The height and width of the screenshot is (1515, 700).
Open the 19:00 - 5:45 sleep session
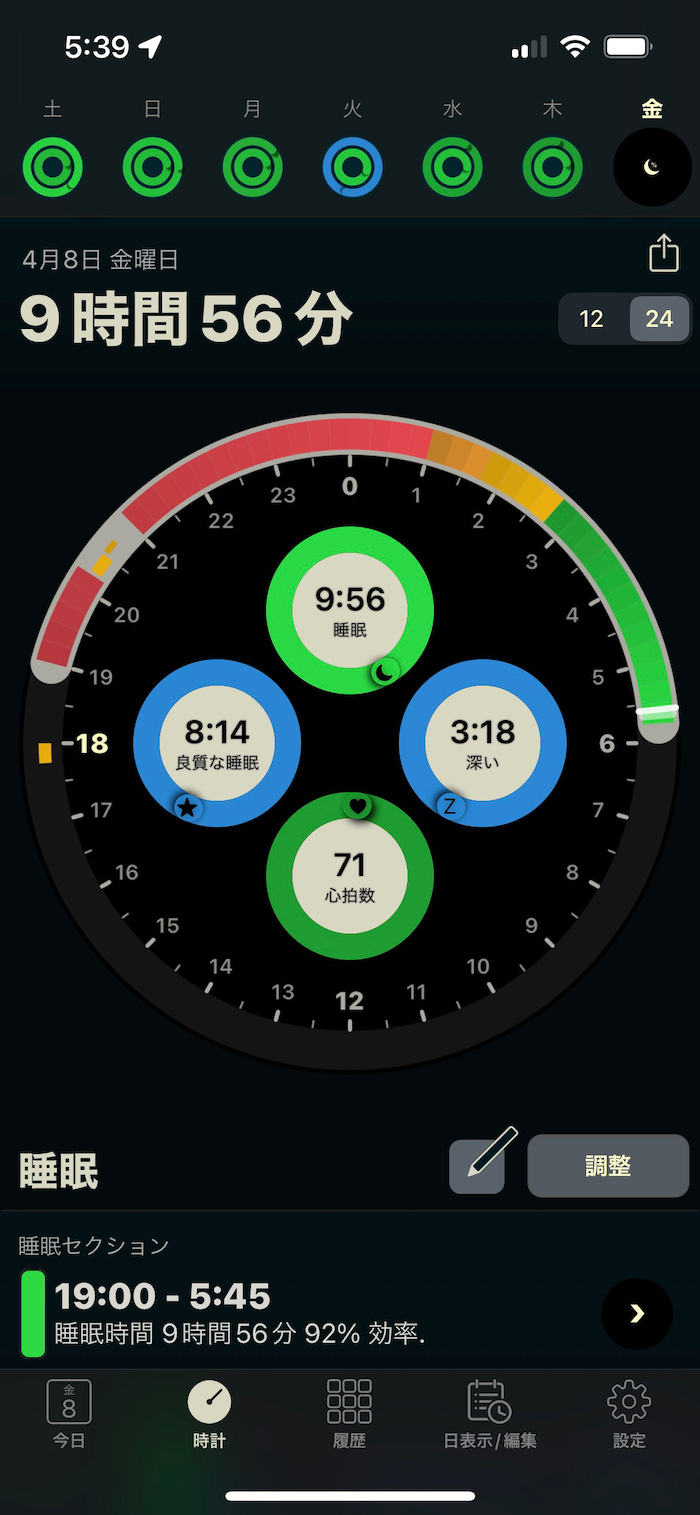(x=637, y=1314)
